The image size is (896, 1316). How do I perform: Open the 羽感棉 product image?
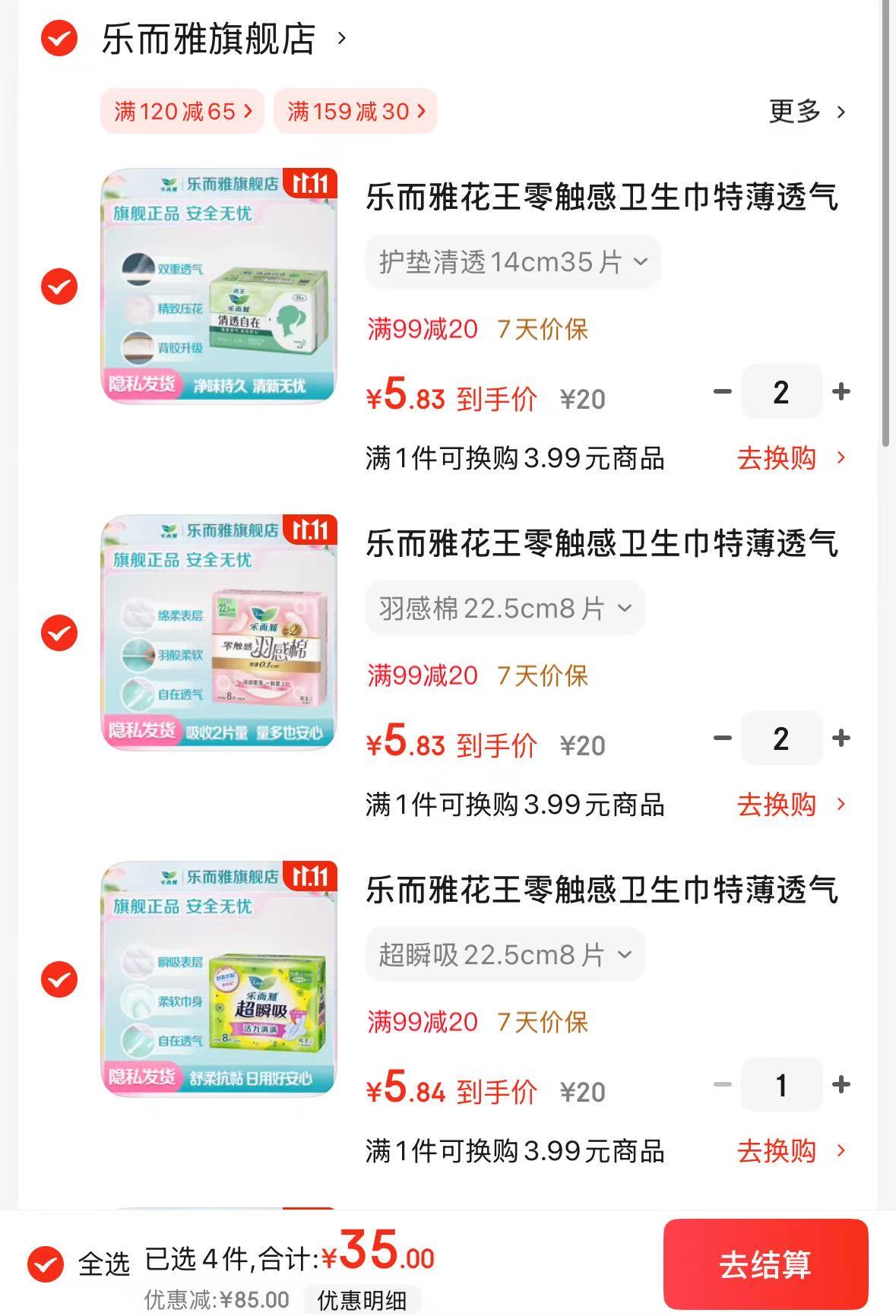click(x=219, y=632)
